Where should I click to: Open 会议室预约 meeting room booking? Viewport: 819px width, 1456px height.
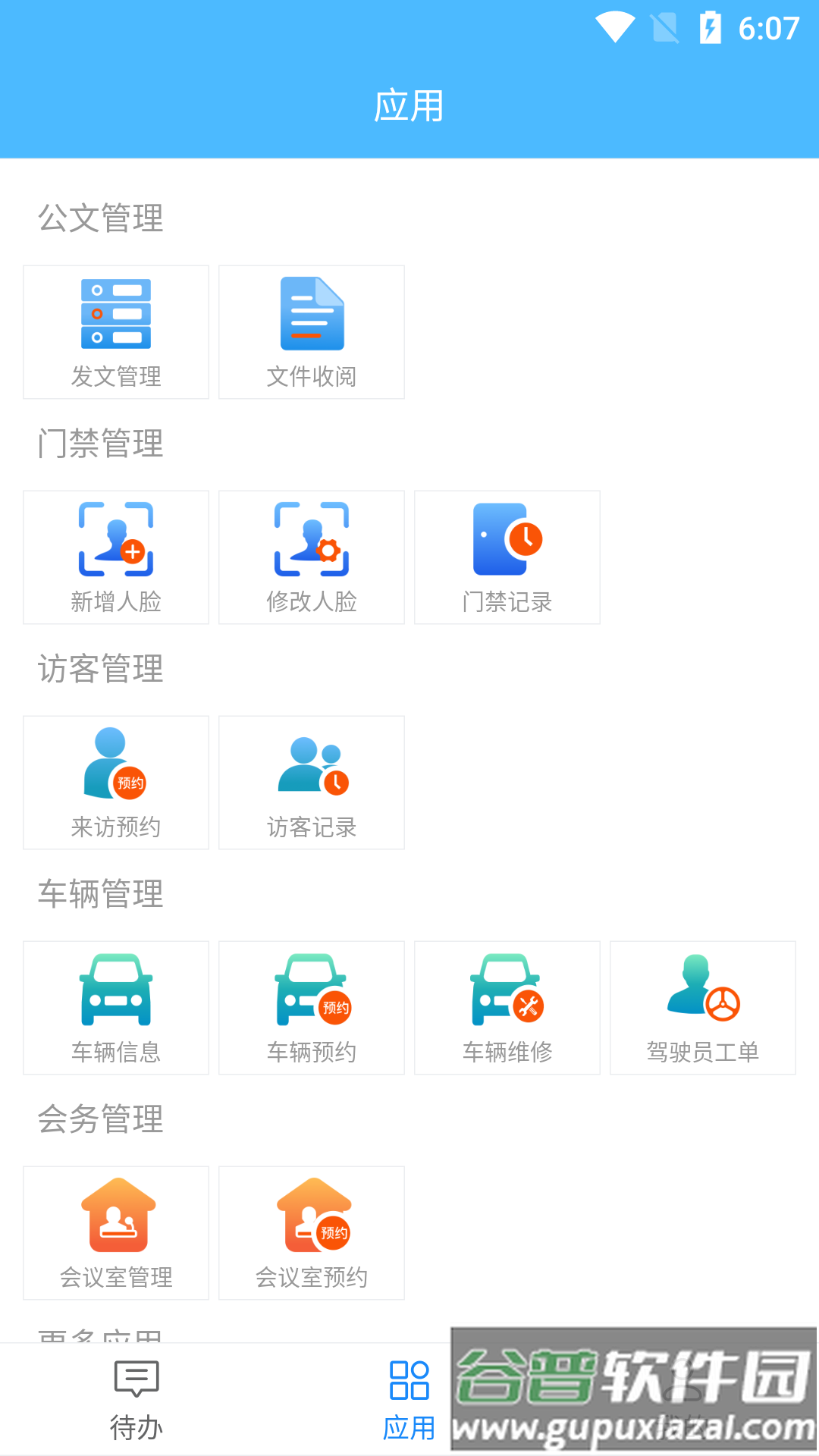pyautogui.click(x=311, y=1232)
